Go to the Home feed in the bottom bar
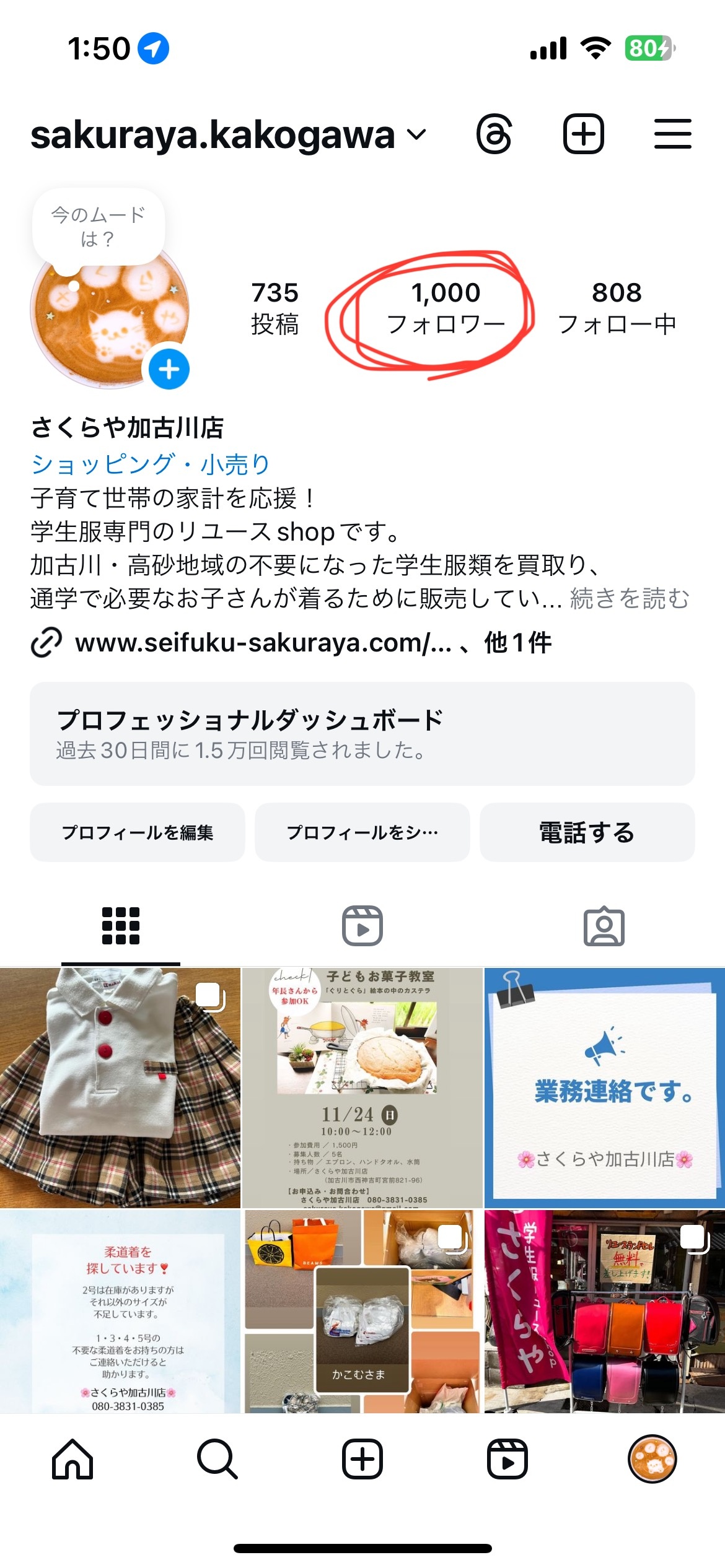Viewport: 725px width, 1568px height. click(72, 1459)
